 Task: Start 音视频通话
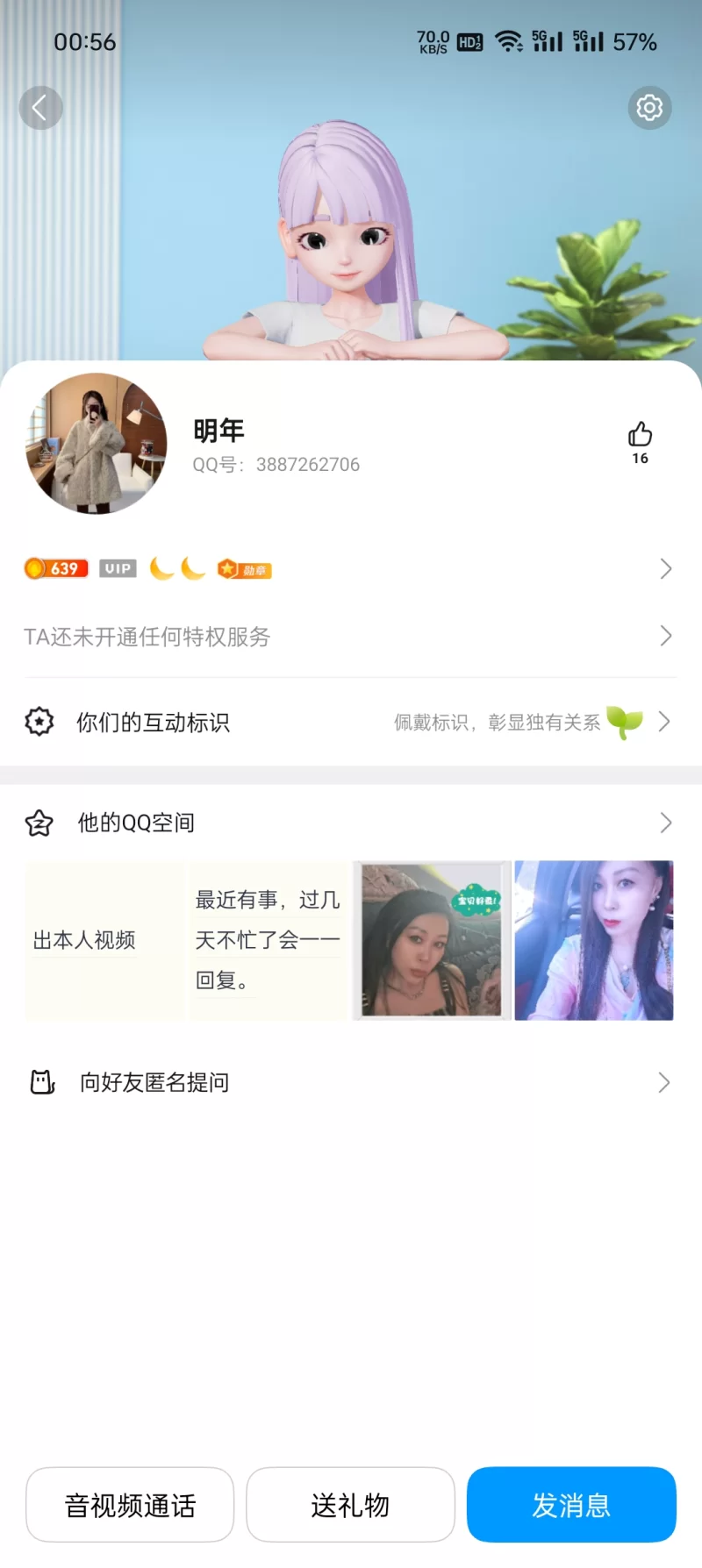130,1505
